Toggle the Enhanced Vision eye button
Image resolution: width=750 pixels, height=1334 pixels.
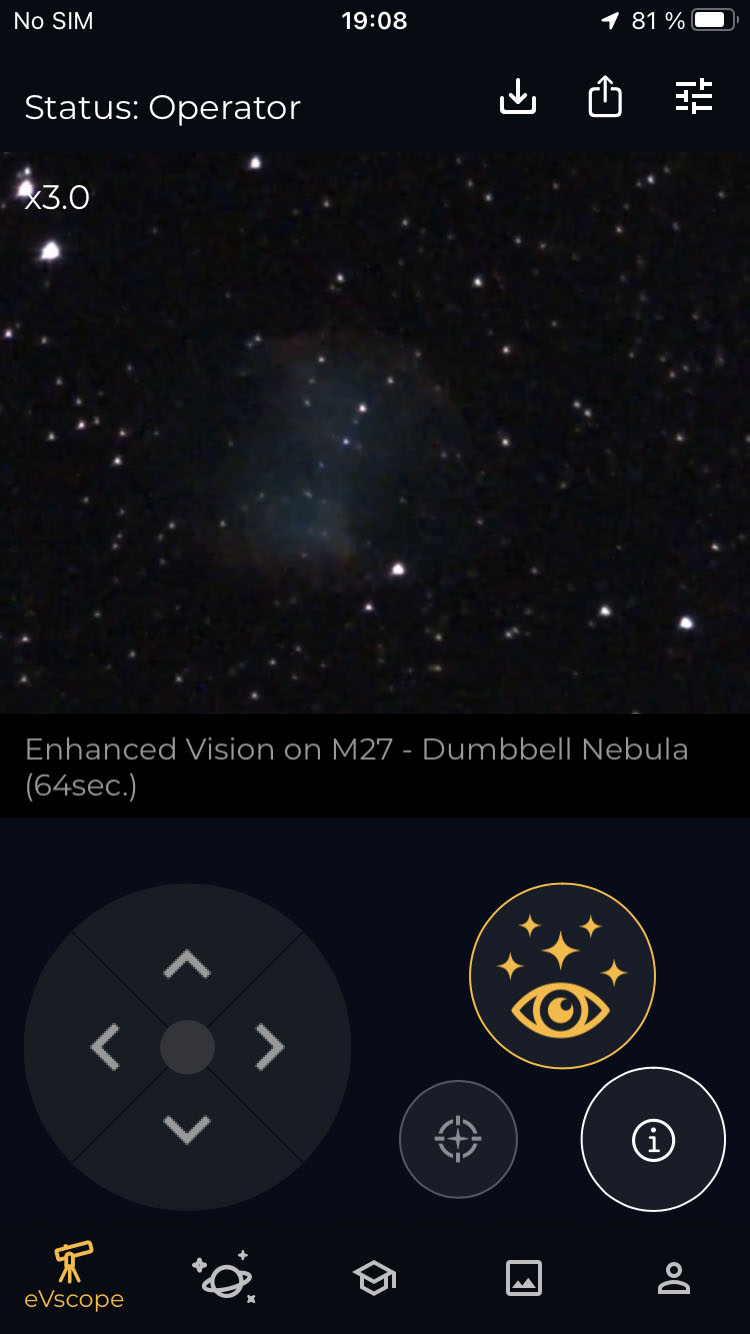coord(562,976)
